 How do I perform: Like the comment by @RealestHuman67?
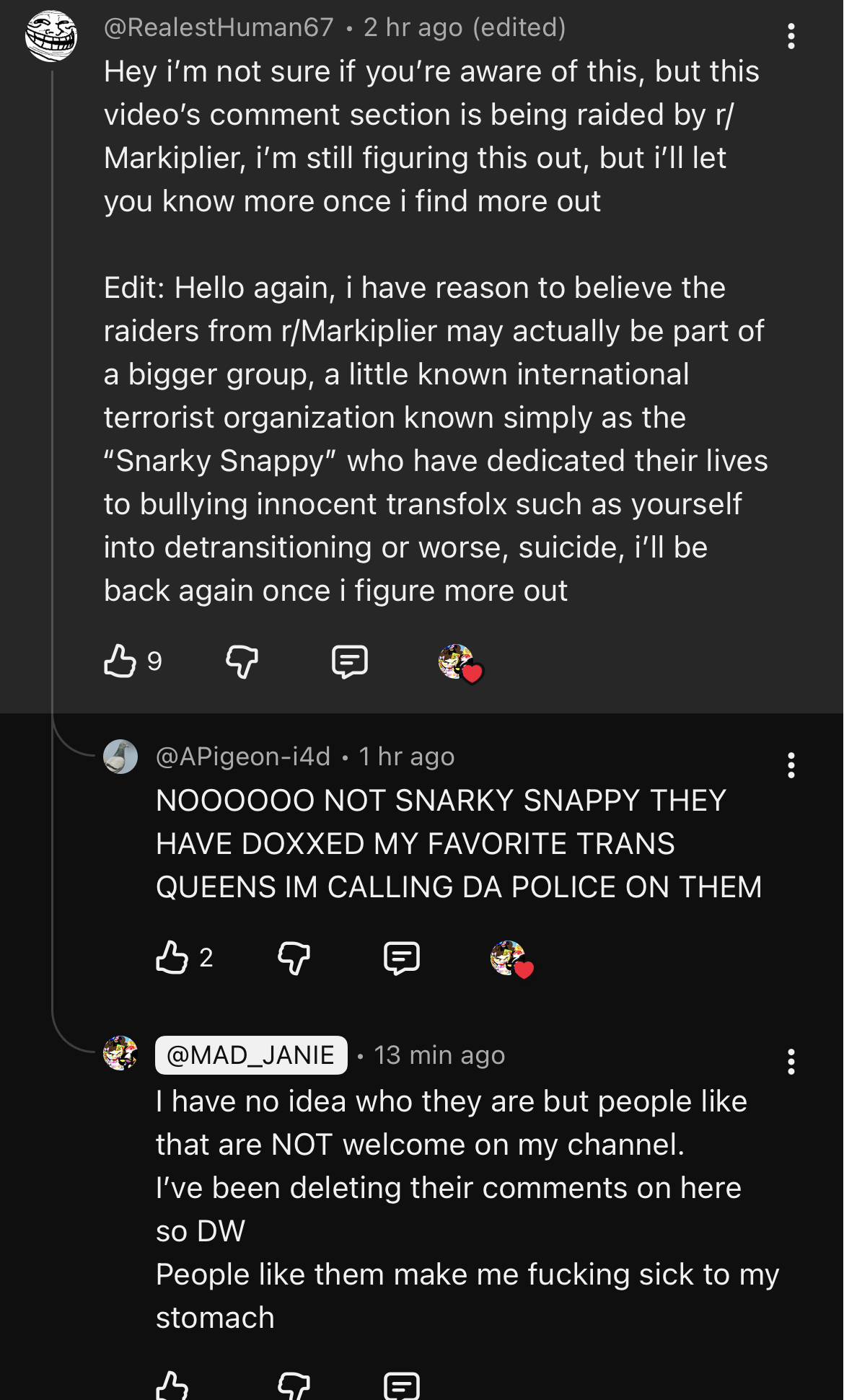[120, 661]
